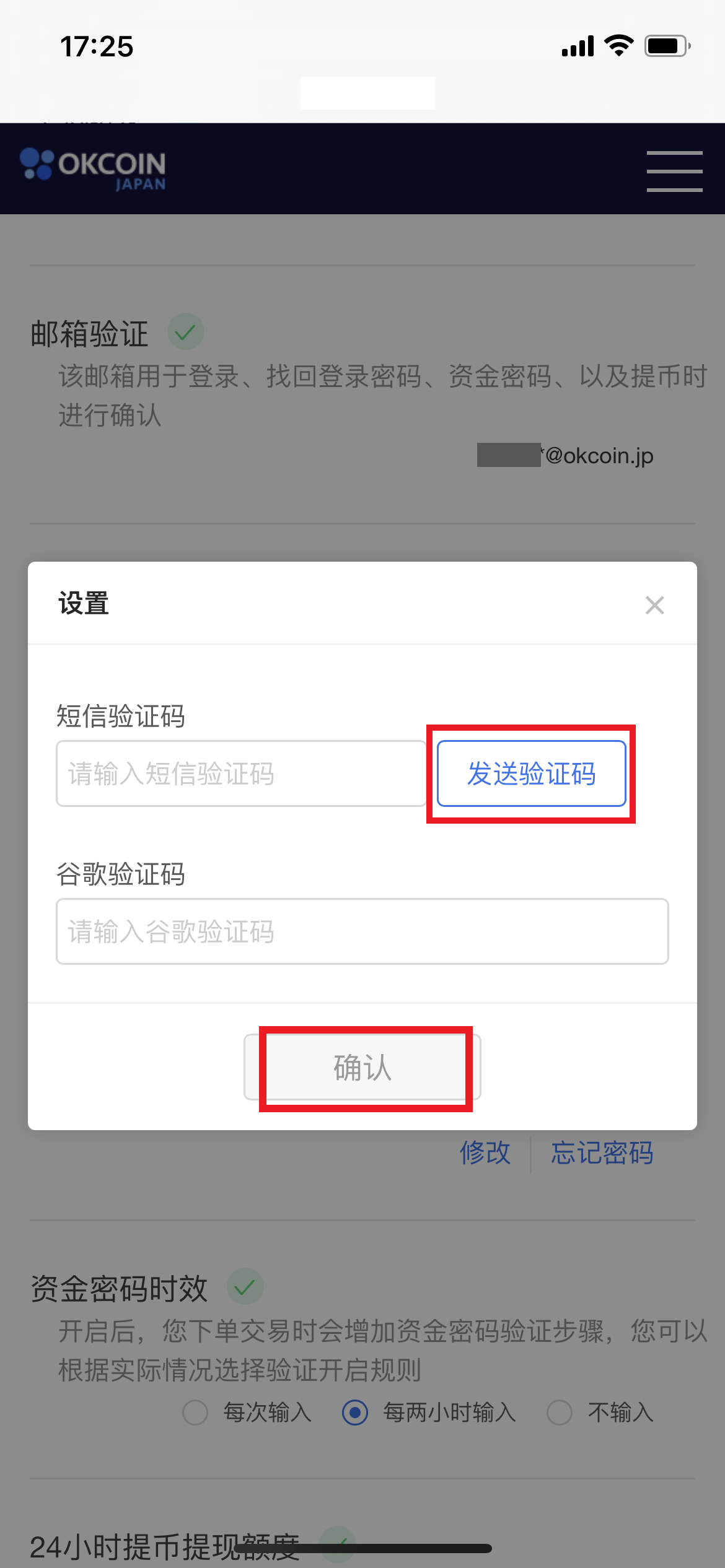Open the hamburger menu

pyautogui.click(x=674, y=171)
